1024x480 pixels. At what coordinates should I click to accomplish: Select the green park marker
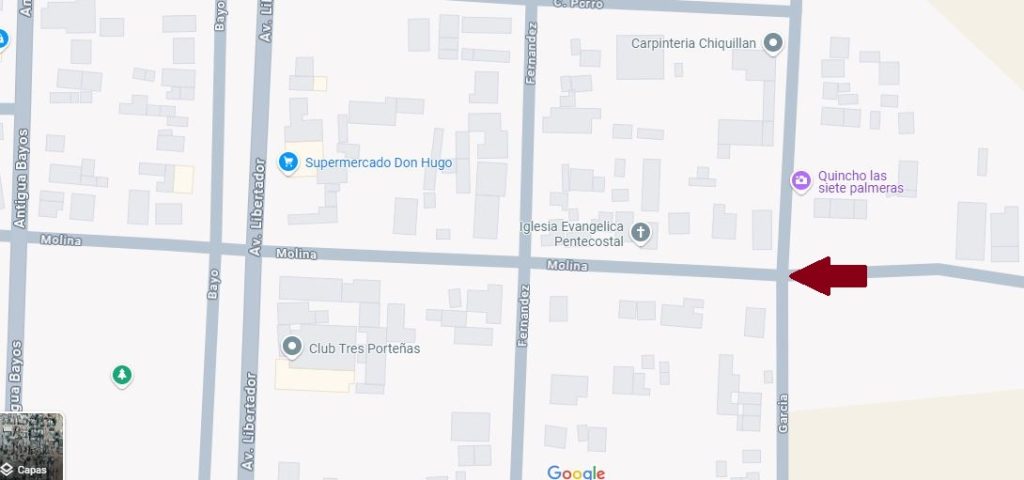pos(121,375)
